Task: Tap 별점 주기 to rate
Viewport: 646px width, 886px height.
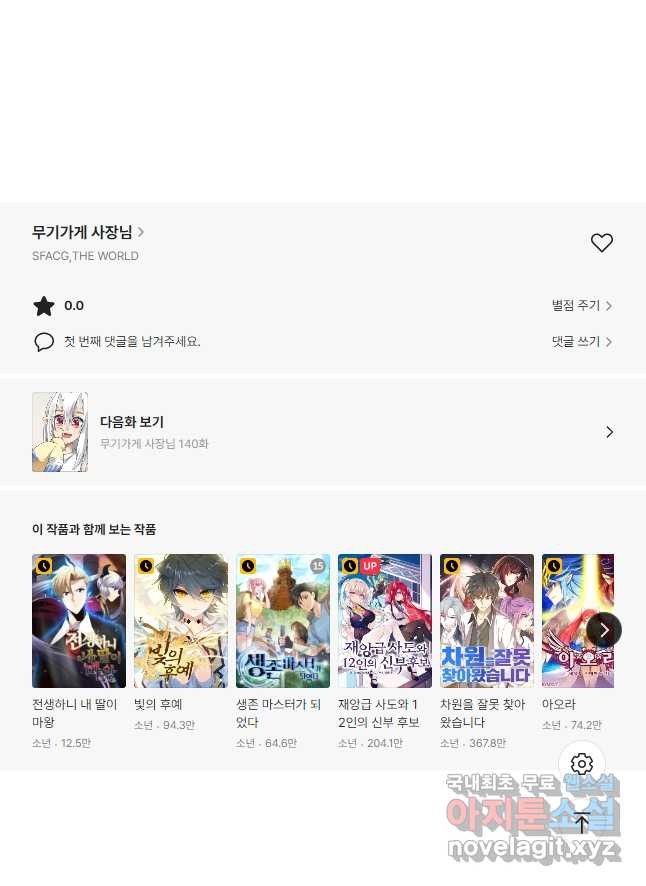Action: (x=581, y=306)
